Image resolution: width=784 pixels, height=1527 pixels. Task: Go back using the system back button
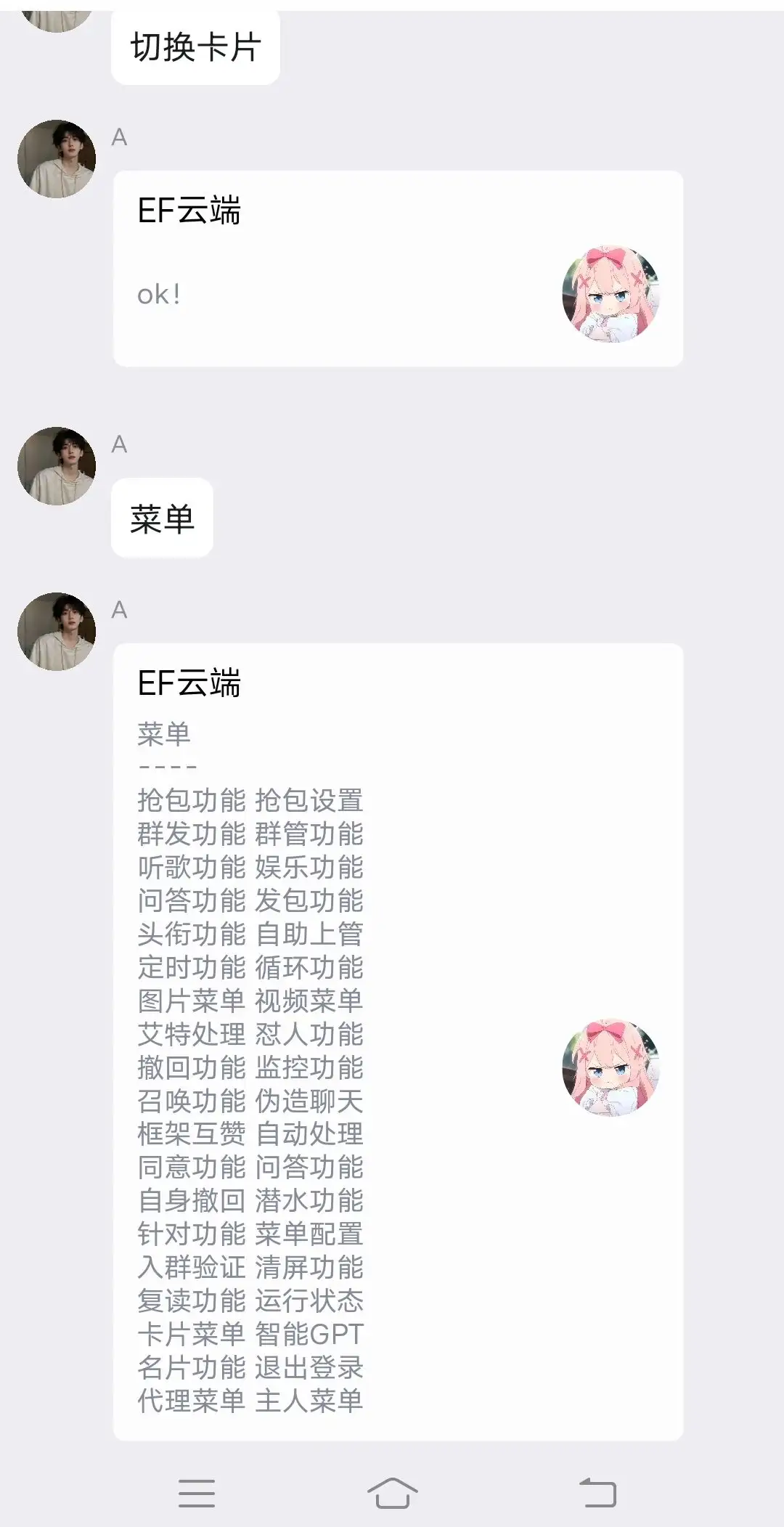click(597, 1493)
